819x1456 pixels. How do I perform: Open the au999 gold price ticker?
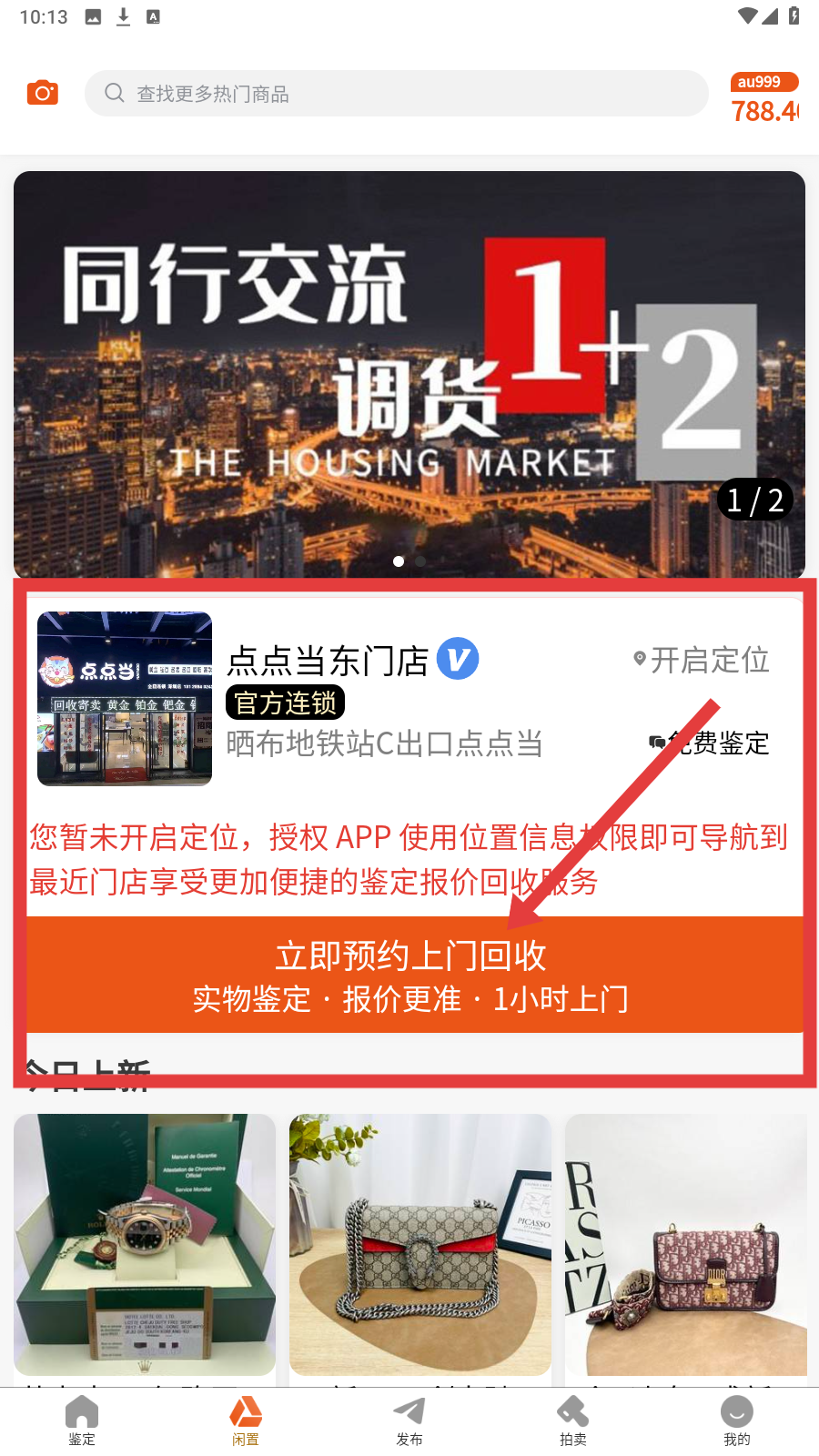(764, 98)
